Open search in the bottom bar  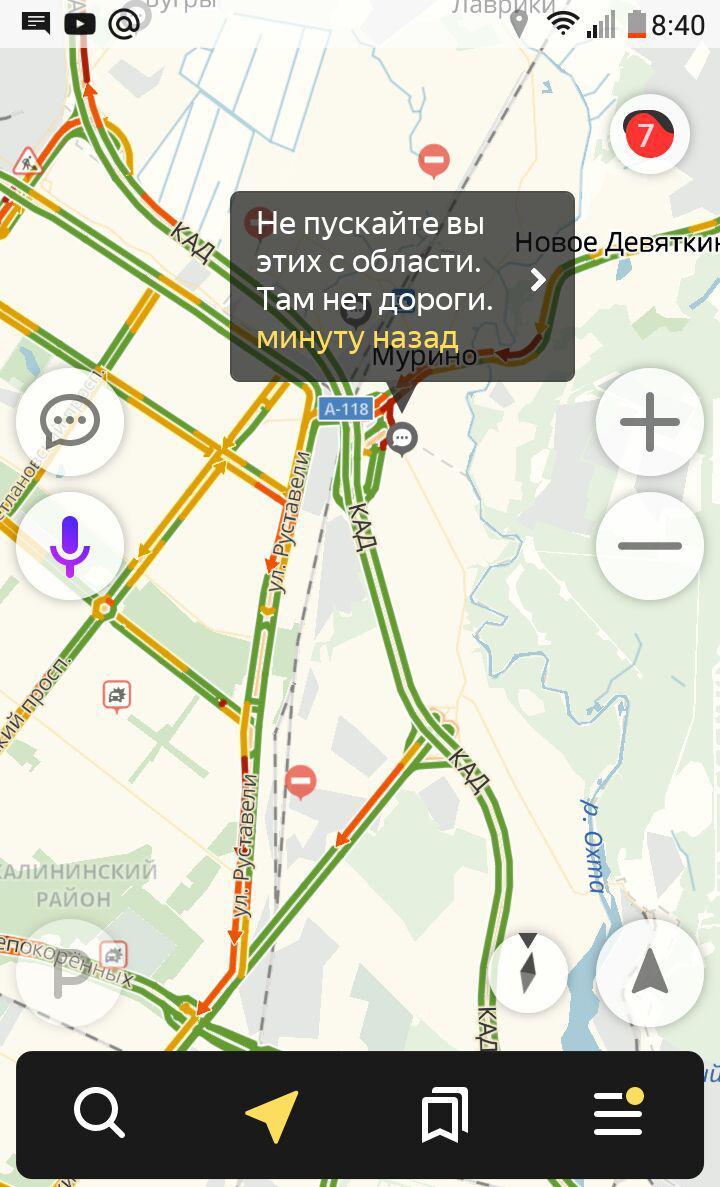(99, 1113)
